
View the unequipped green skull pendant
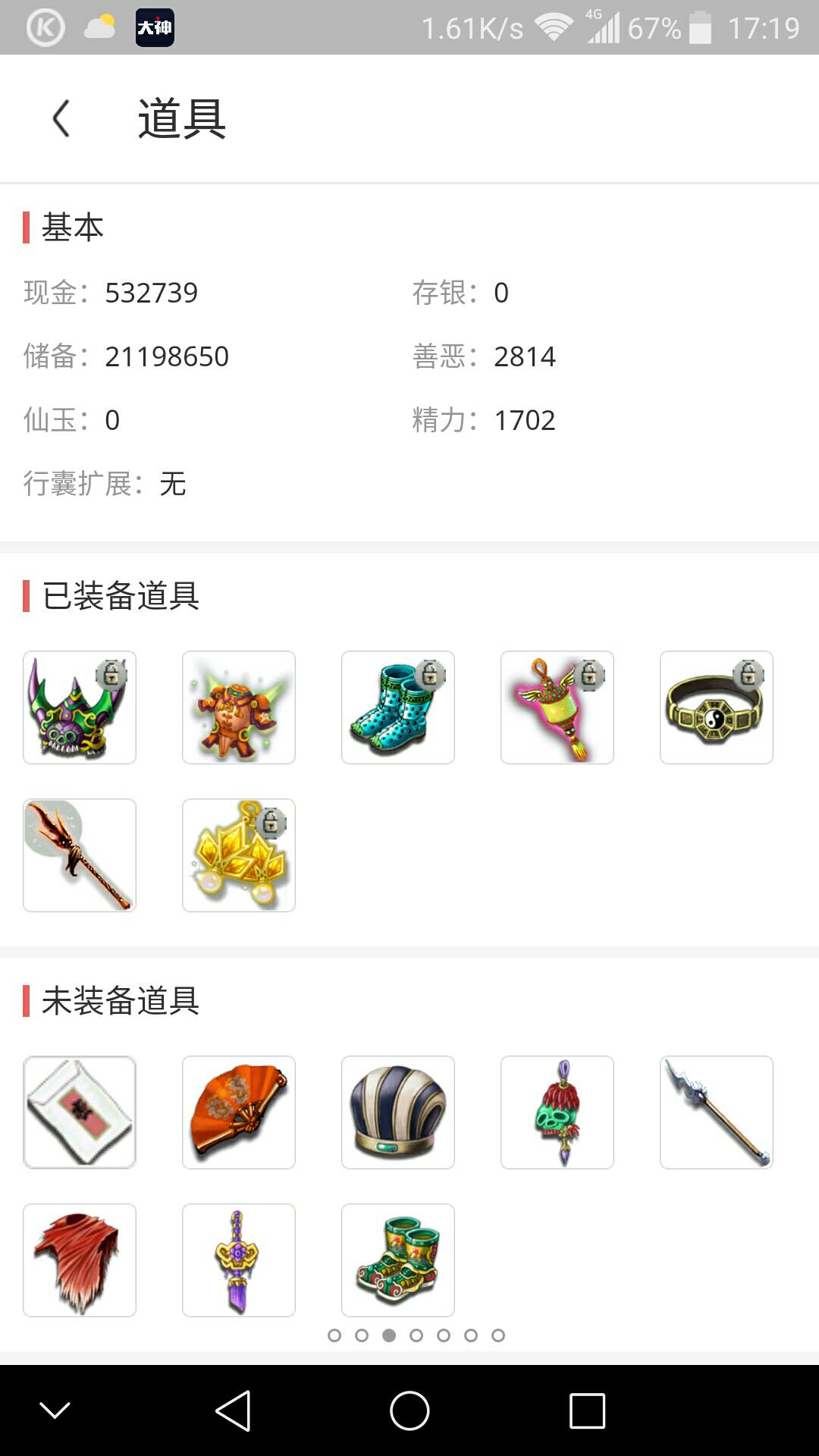(x=557, y=1112)
